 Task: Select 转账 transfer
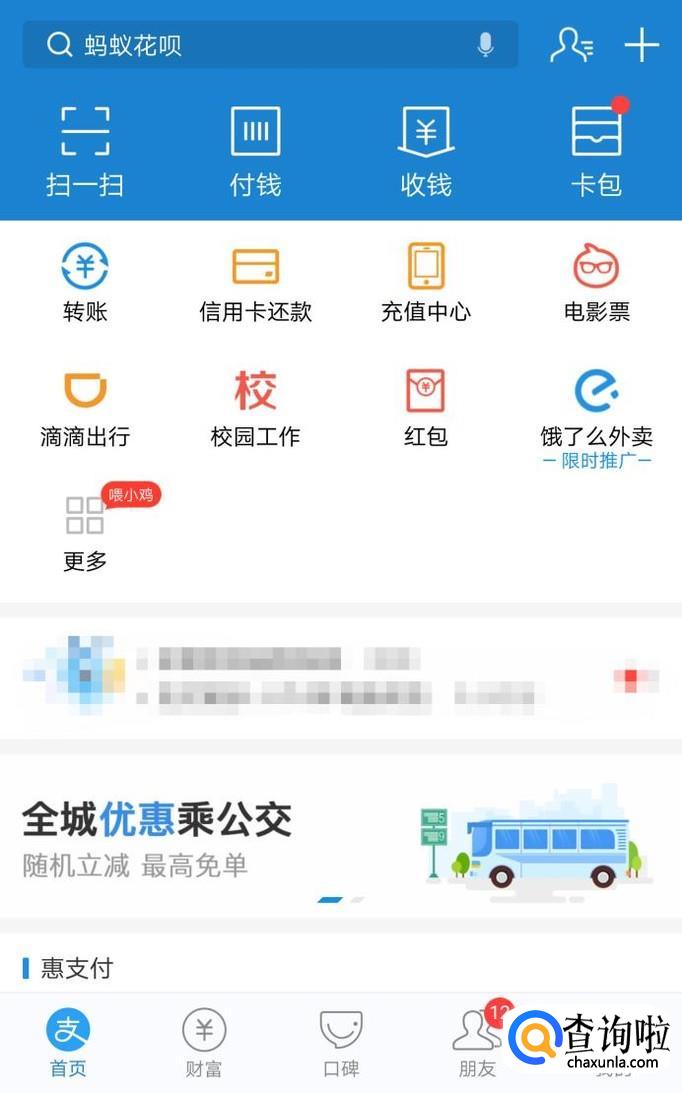pos(85,283)
